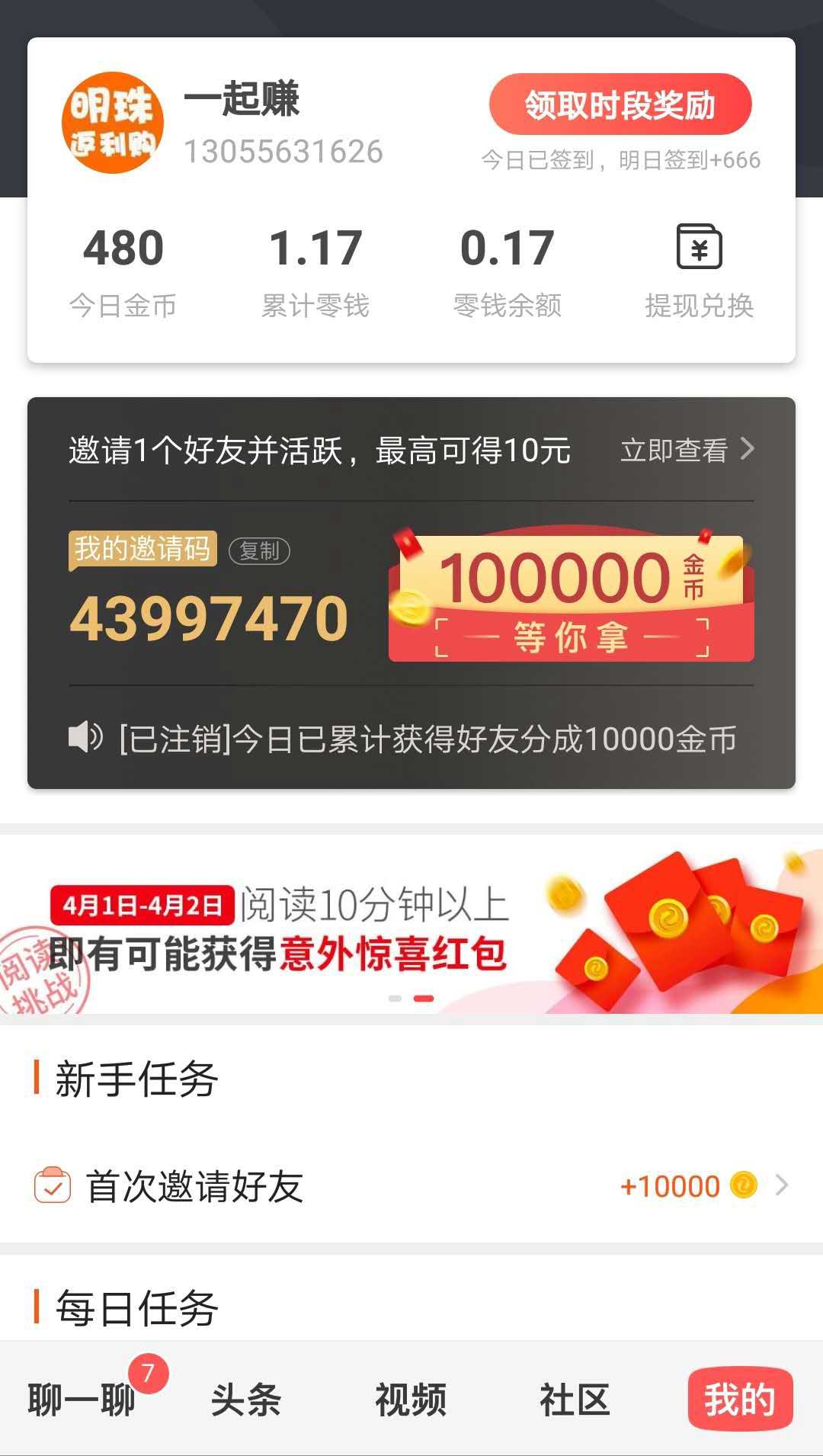Copy my invitation code with 复制
The height and width of the screenshot is (1456, 823).
tap(259, 550)
